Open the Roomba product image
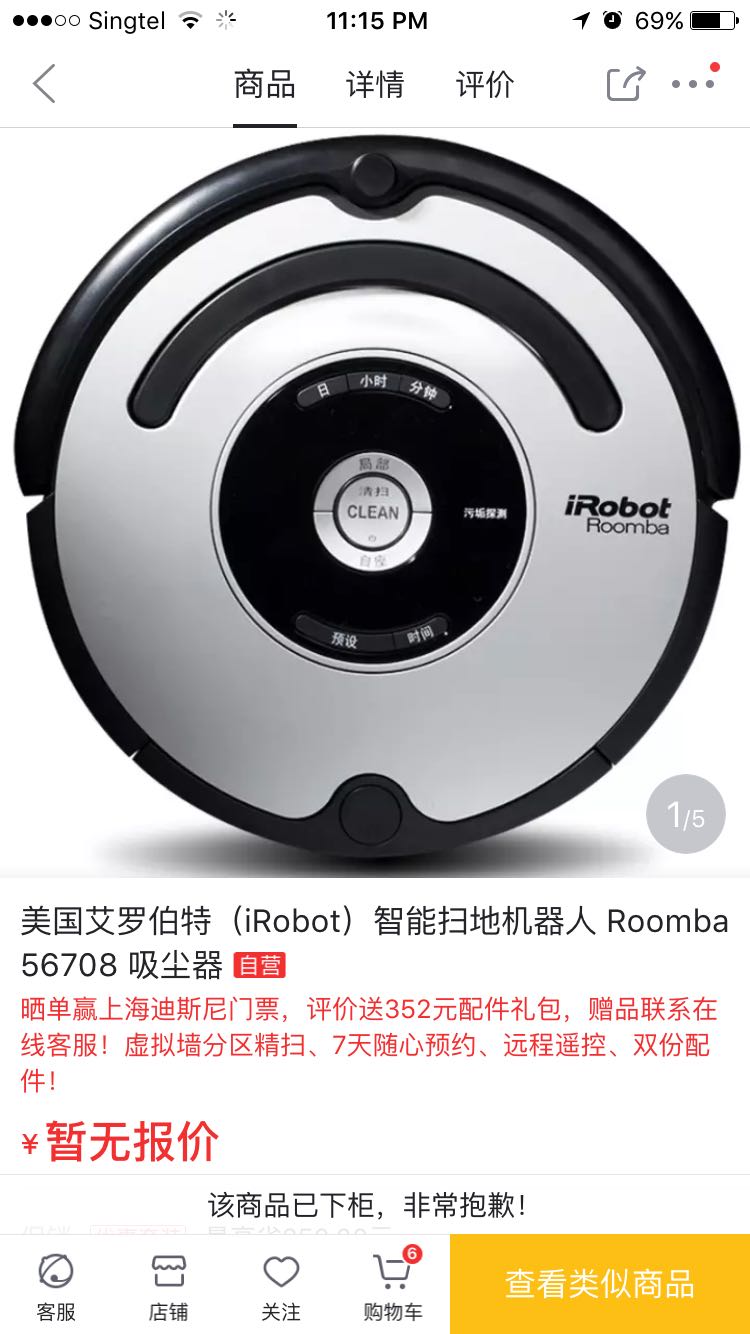 [x=375, y=500]
